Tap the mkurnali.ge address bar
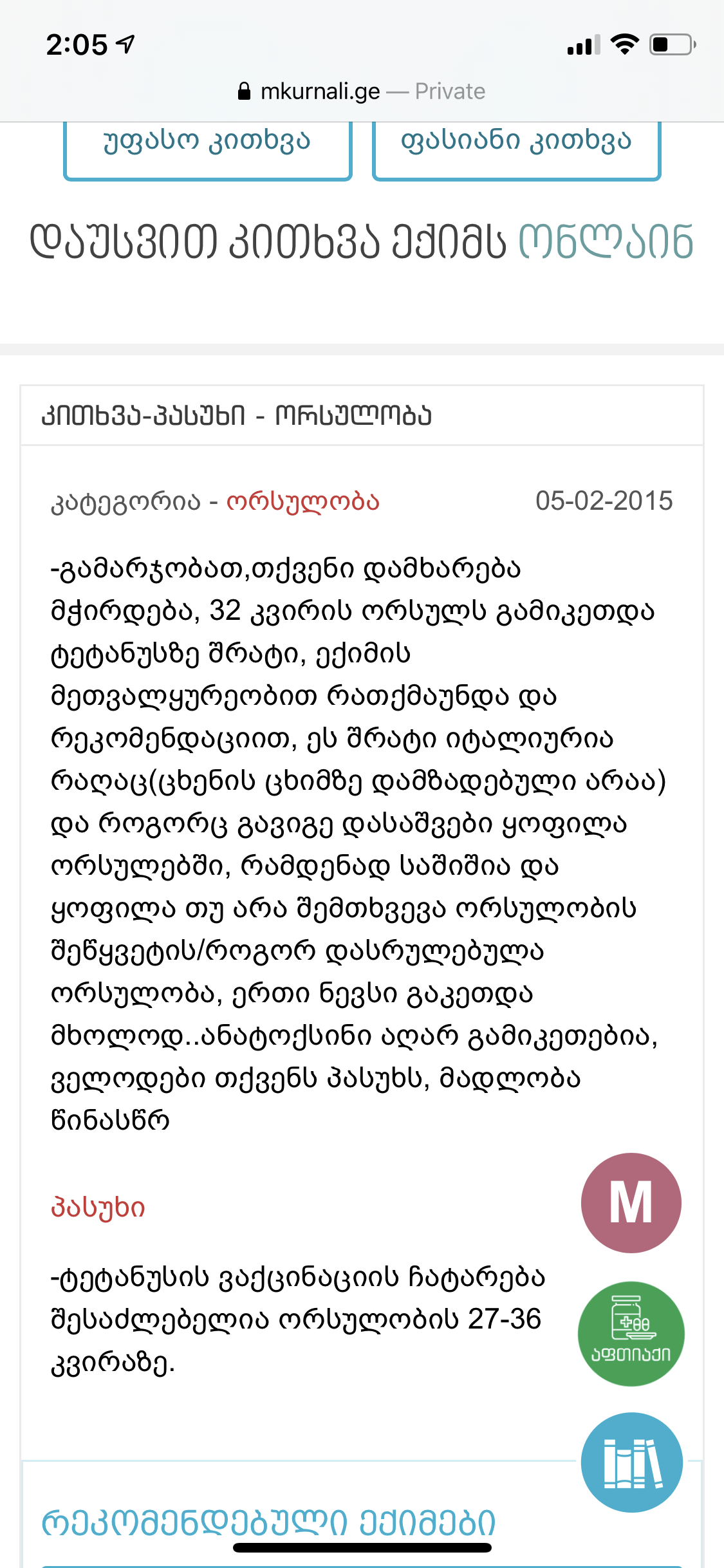The height and width of the screenshot is (1568, 724). point(361,91)
